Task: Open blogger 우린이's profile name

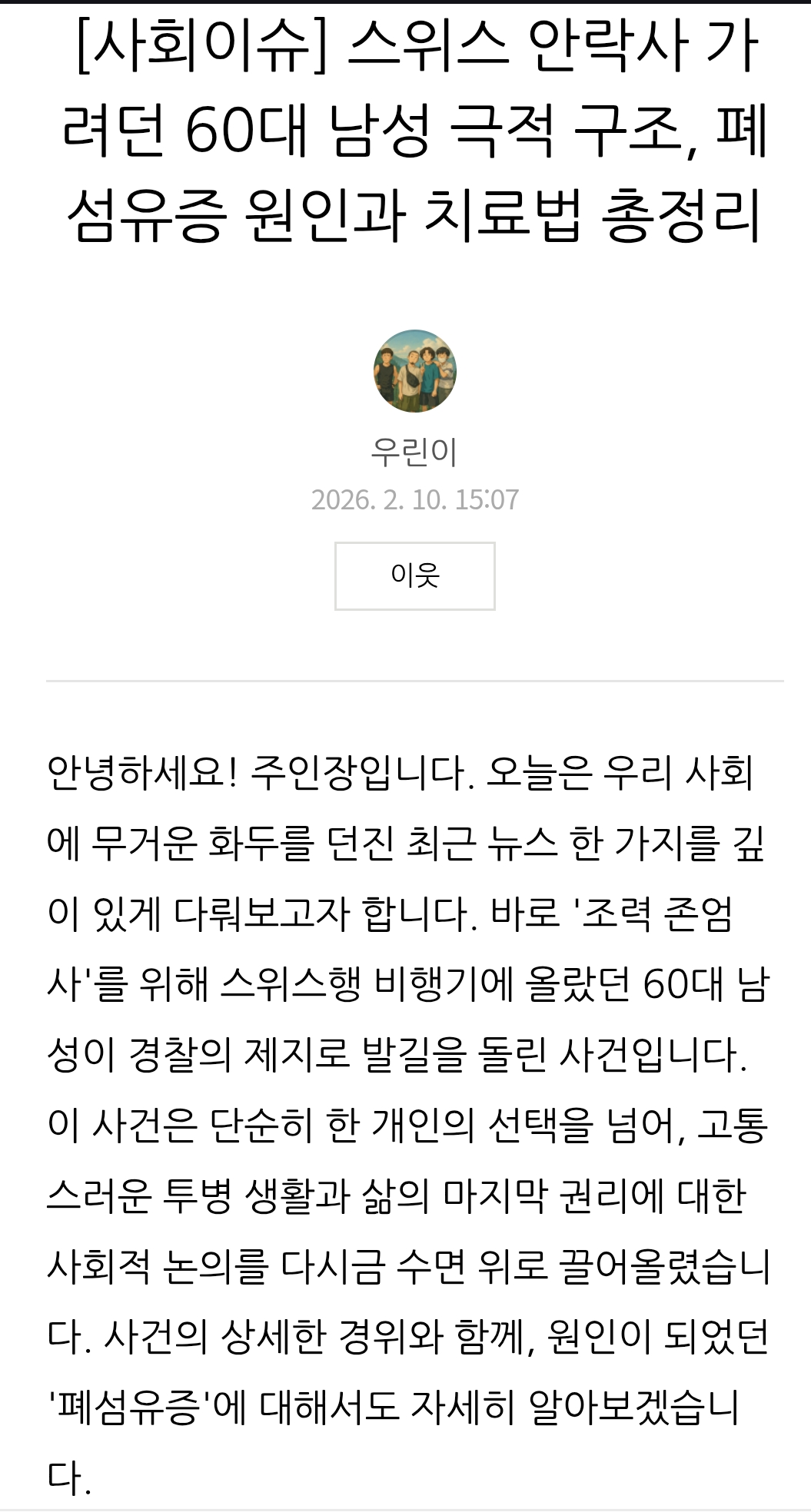Action: tap(414, 452)
